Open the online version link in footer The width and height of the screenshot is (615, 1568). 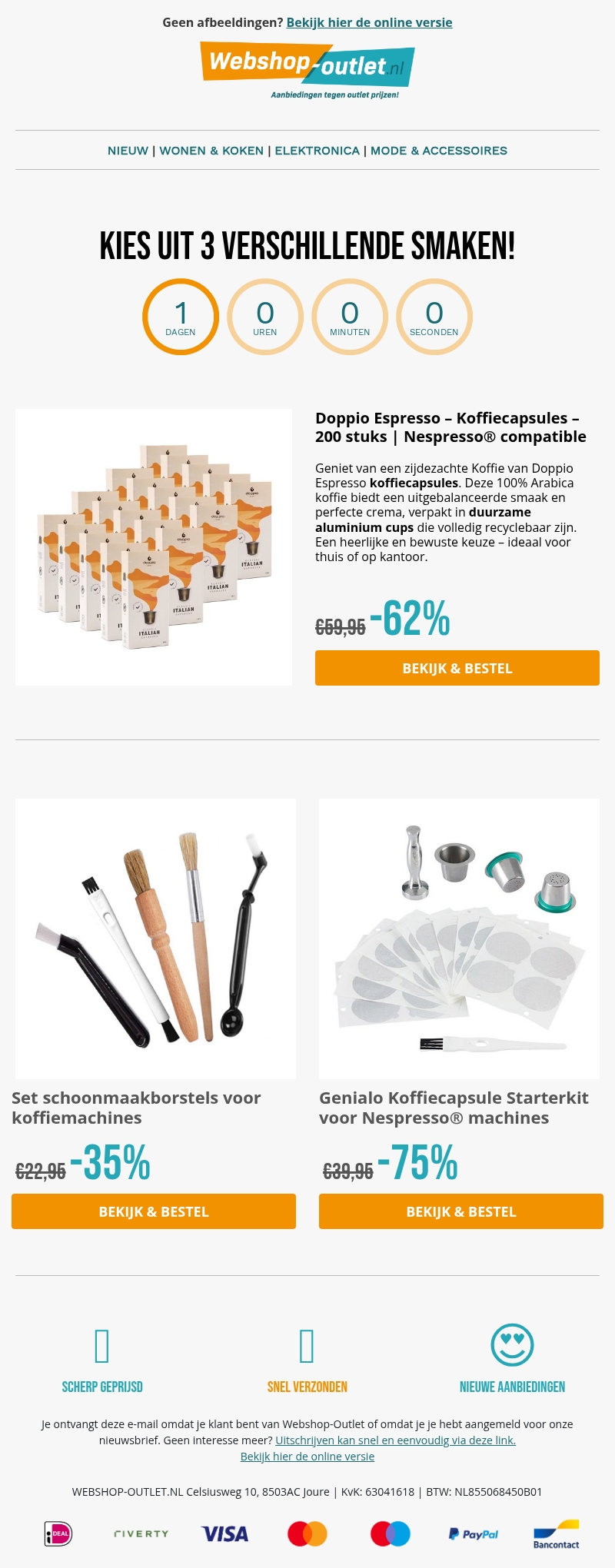coord(307,1457)
